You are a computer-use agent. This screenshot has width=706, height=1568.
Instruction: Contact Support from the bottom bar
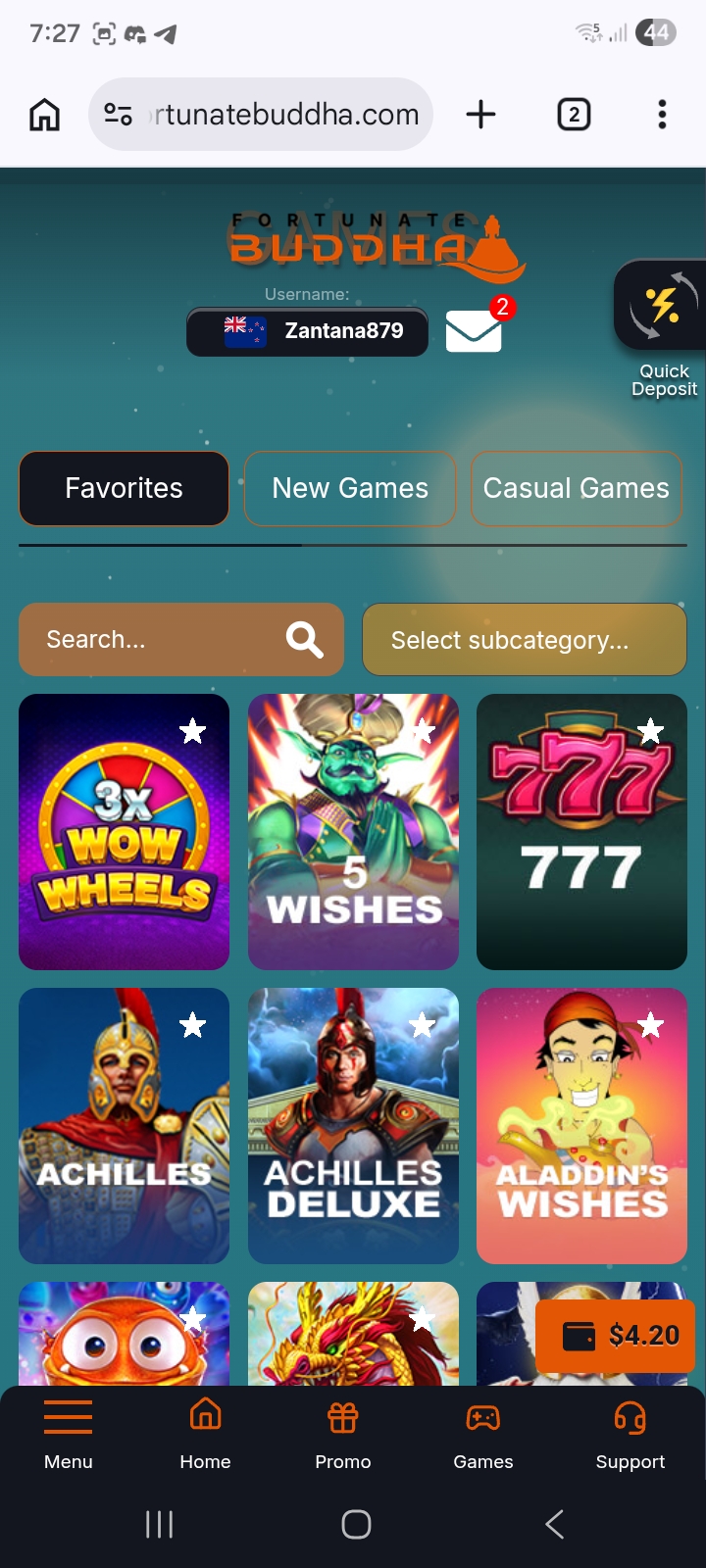tap(630, 1435)
